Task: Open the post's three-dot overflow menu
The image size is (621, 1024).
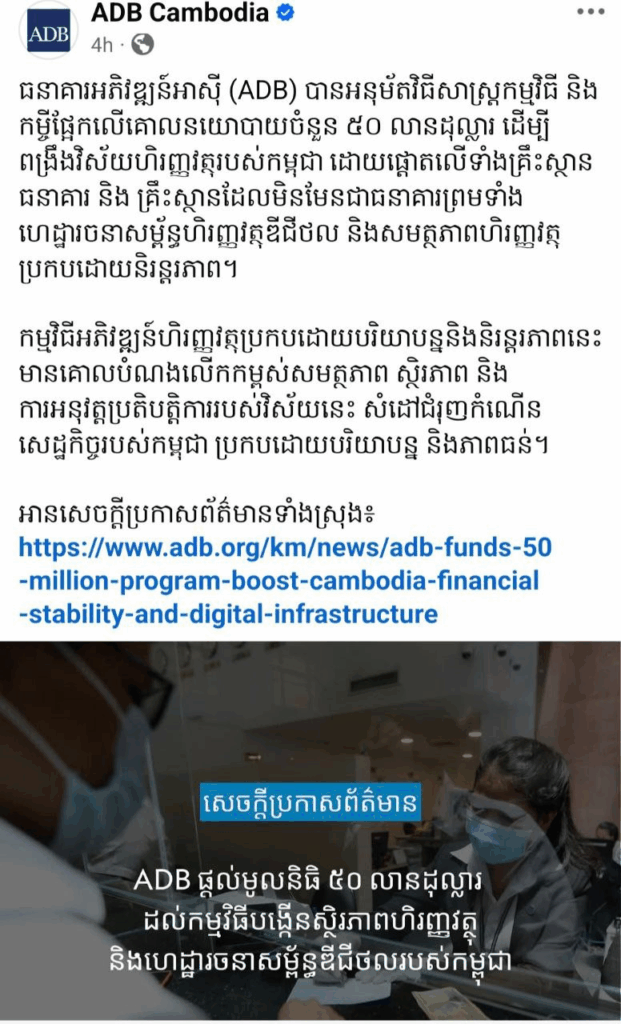Action: 591,10
